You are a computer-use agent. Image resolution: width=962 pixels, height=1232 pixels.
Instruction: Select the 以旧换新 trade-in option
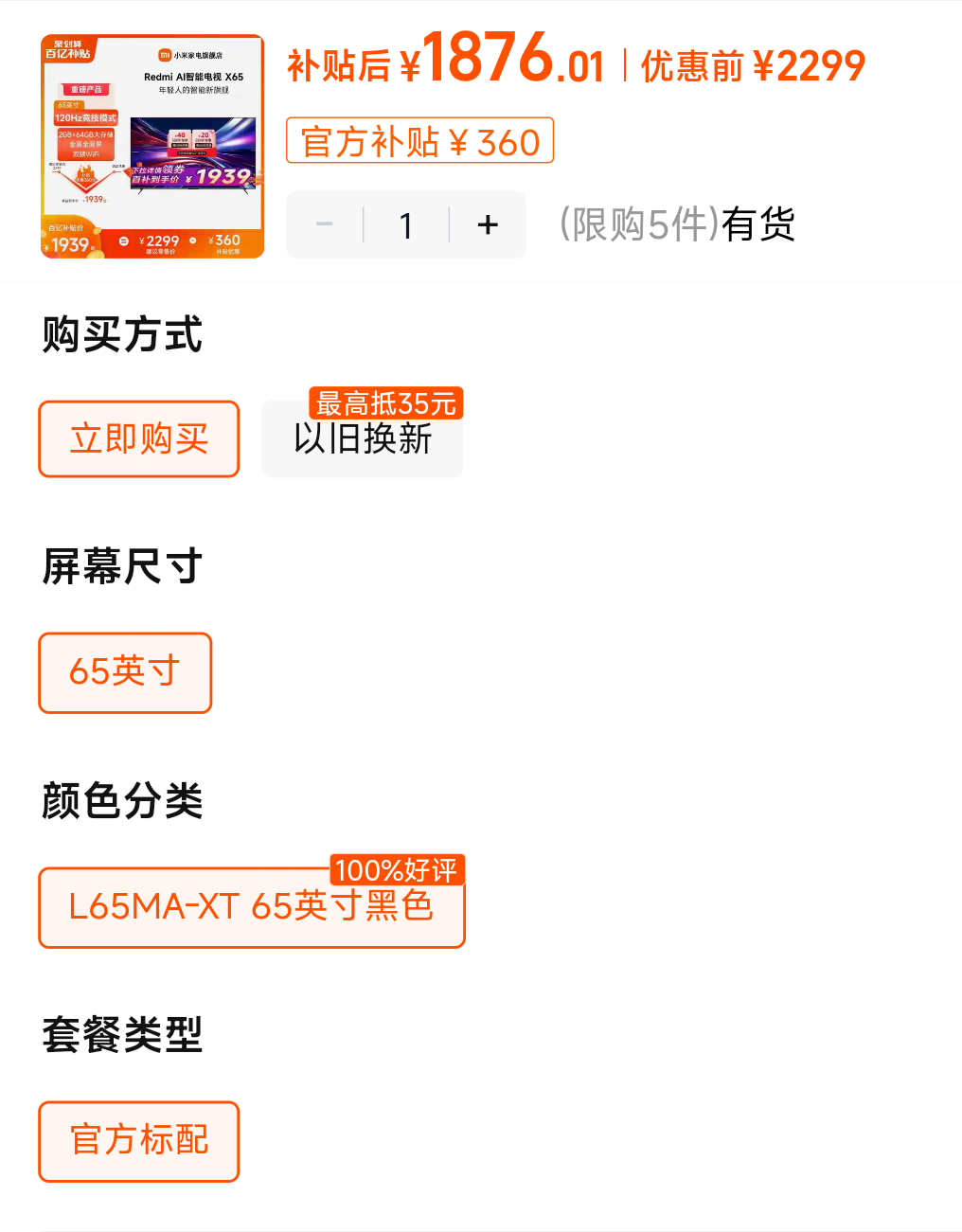click(364, 438)
